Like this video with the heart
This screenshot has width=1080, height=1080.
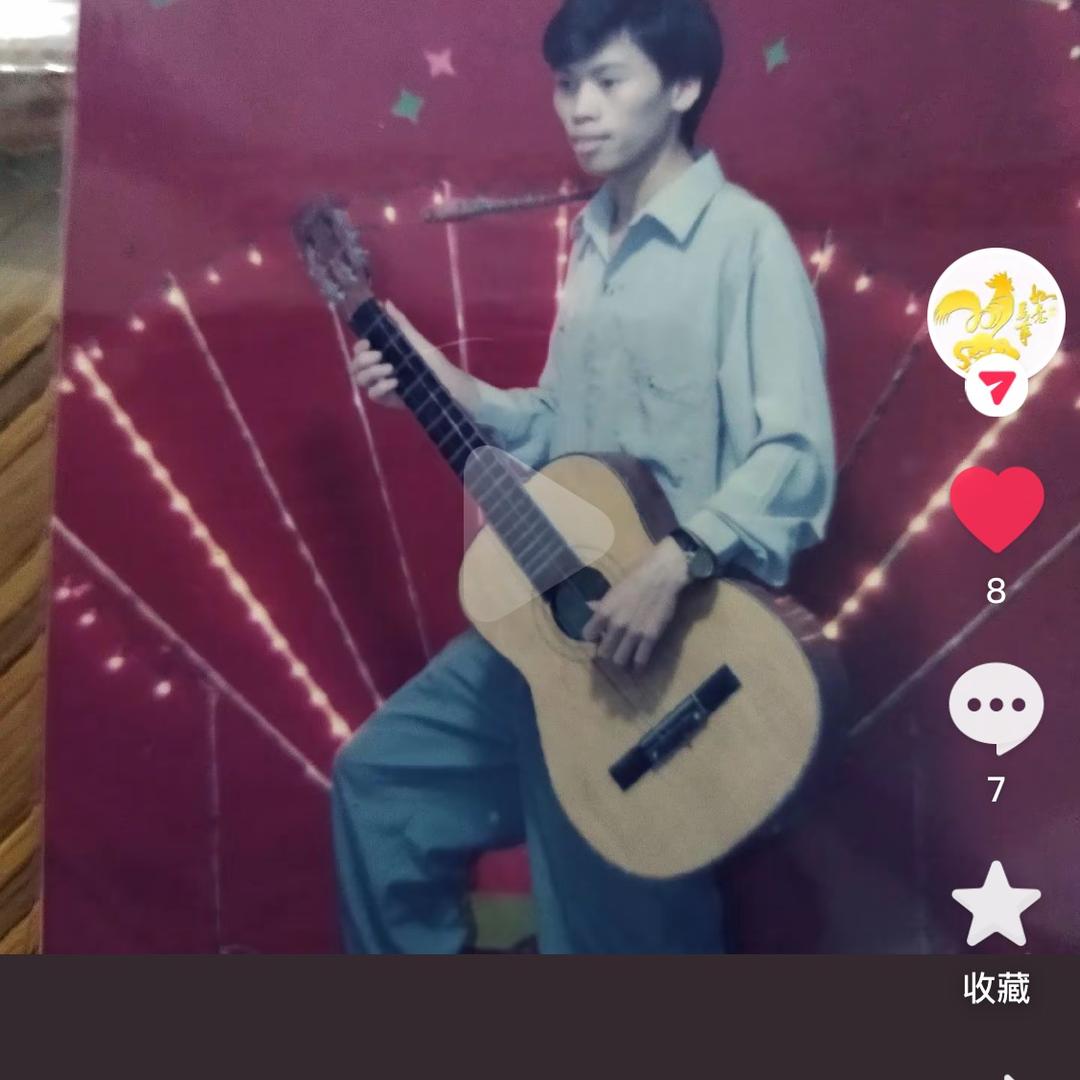(996, 508)
